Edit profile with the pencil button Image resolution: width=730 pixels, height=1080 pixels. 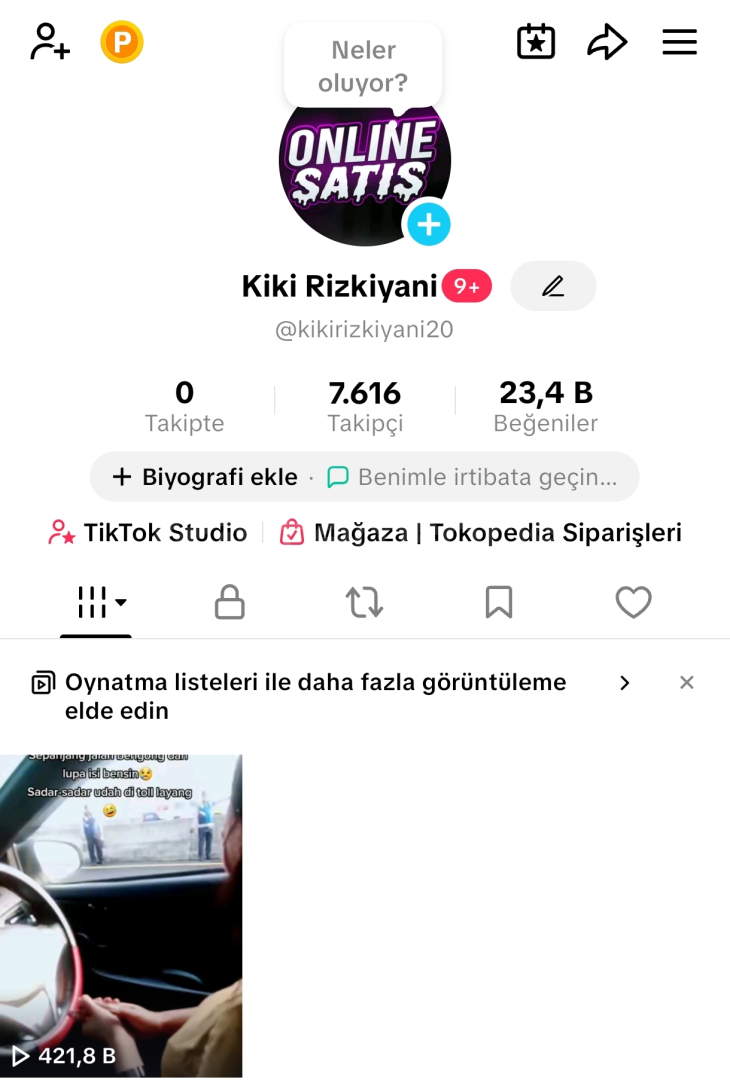point(553,286)
